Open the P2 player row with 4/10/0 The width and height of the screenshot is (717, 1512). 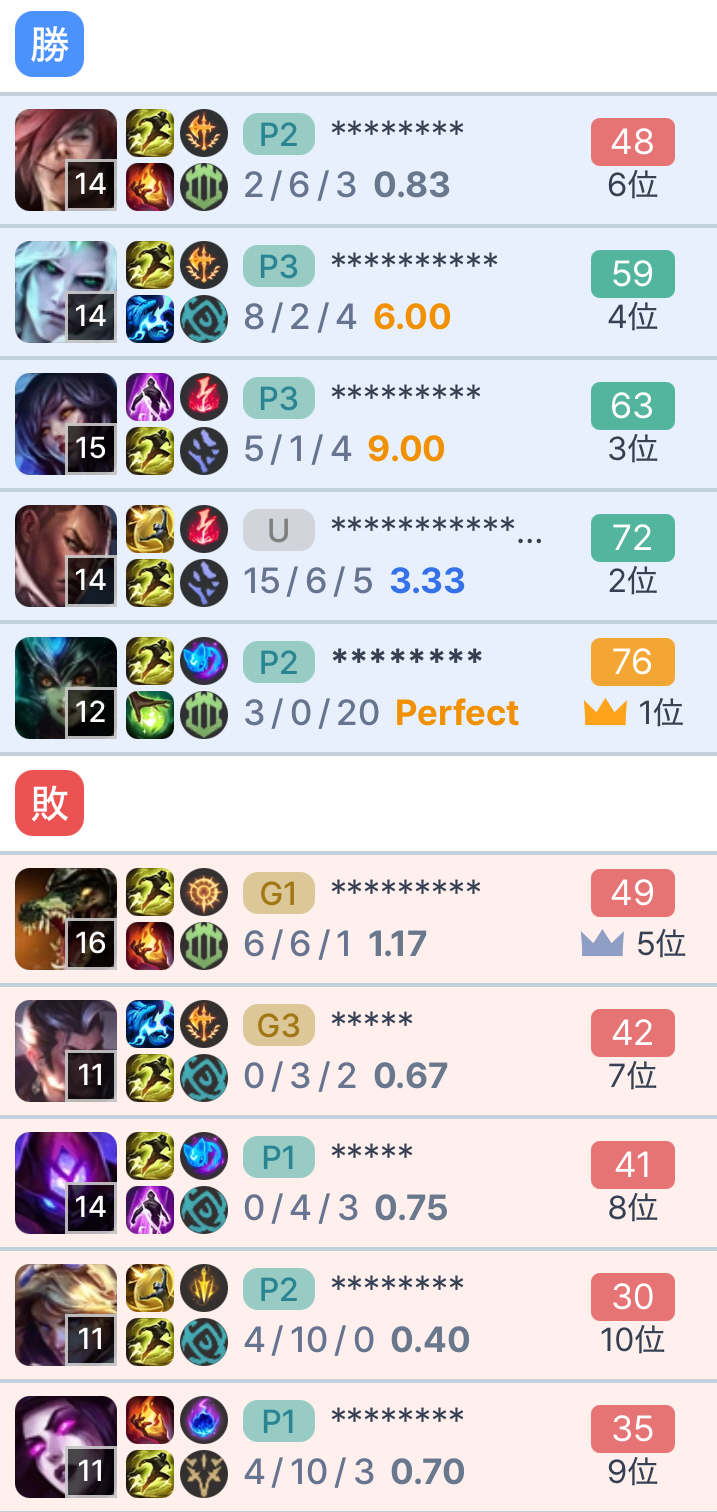pyautogui.click(x=398, y=1315)
